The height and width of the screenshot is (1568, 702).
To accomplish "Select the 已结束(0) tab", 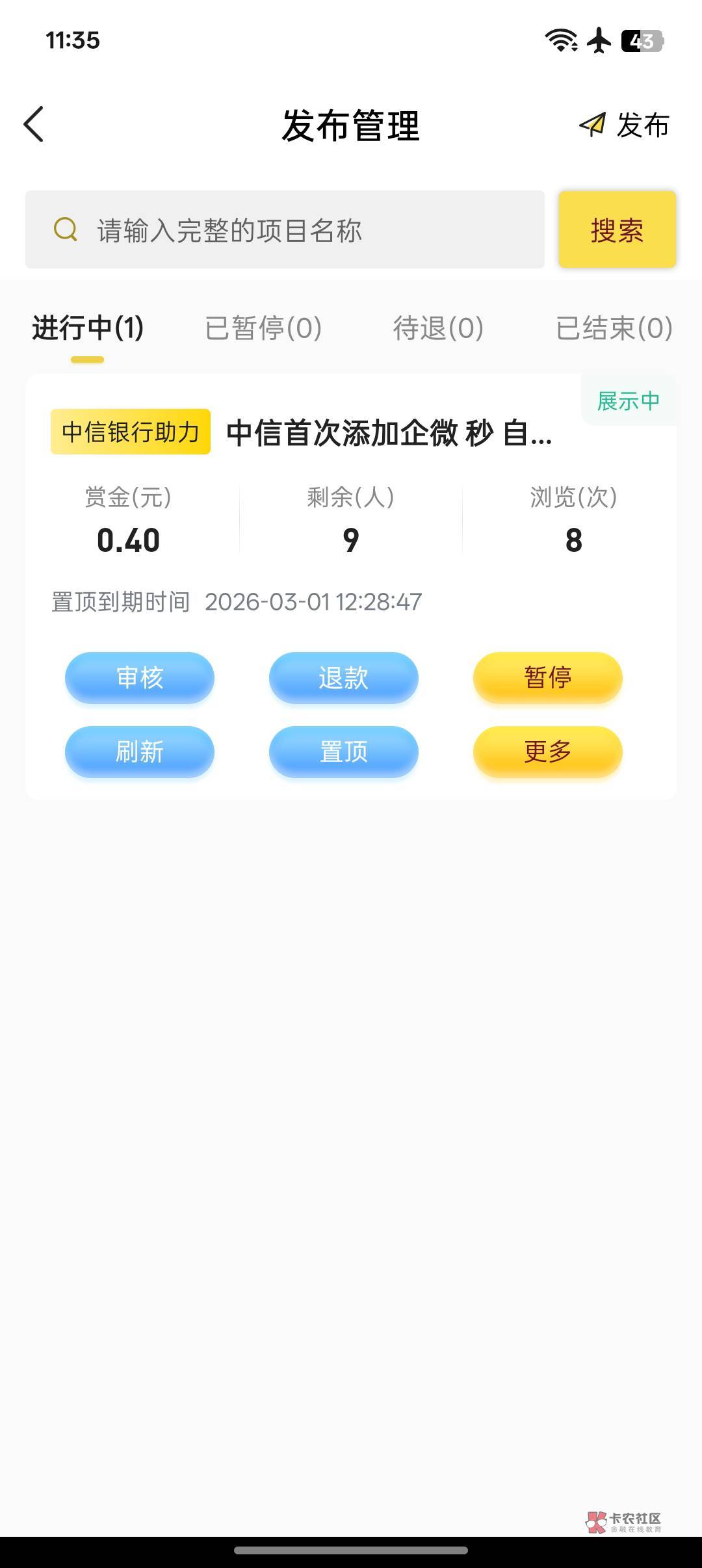I will pos(614,328).
